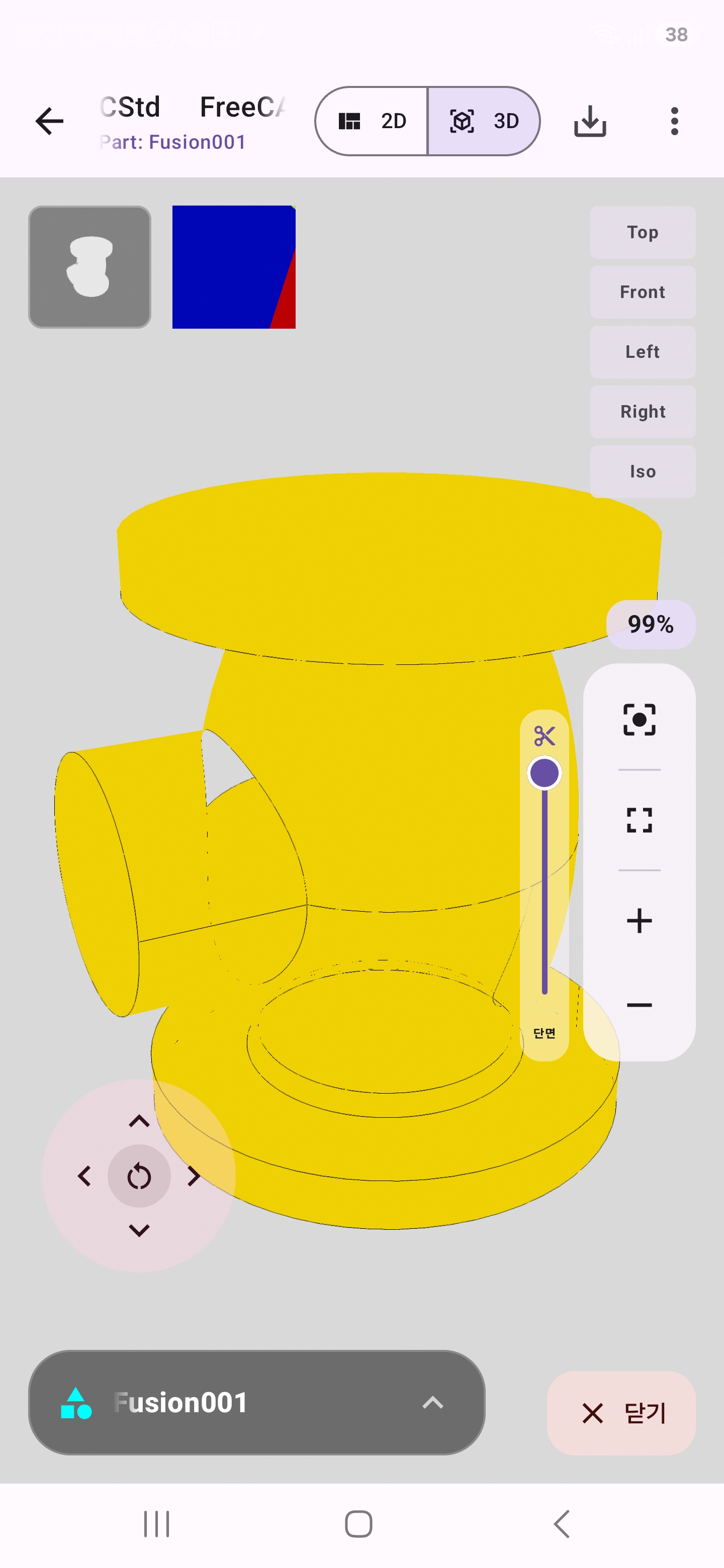Tap the section cut slider handle
Image resolution: width=724 pixels, height=1568 pixels.
pyautogui.click(x=545, y=773)
